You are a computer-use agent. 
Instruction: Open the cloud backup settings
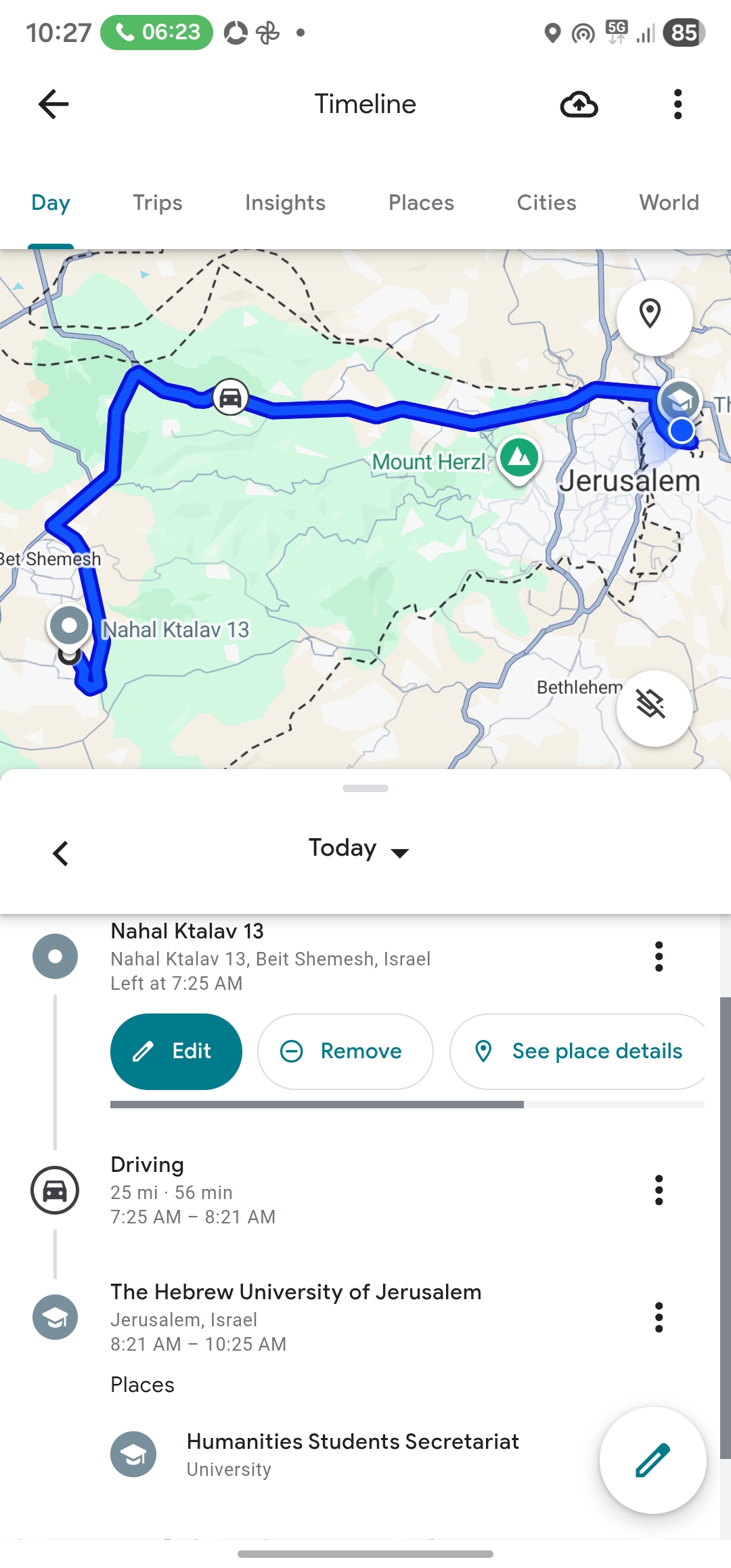click(579, 104)
